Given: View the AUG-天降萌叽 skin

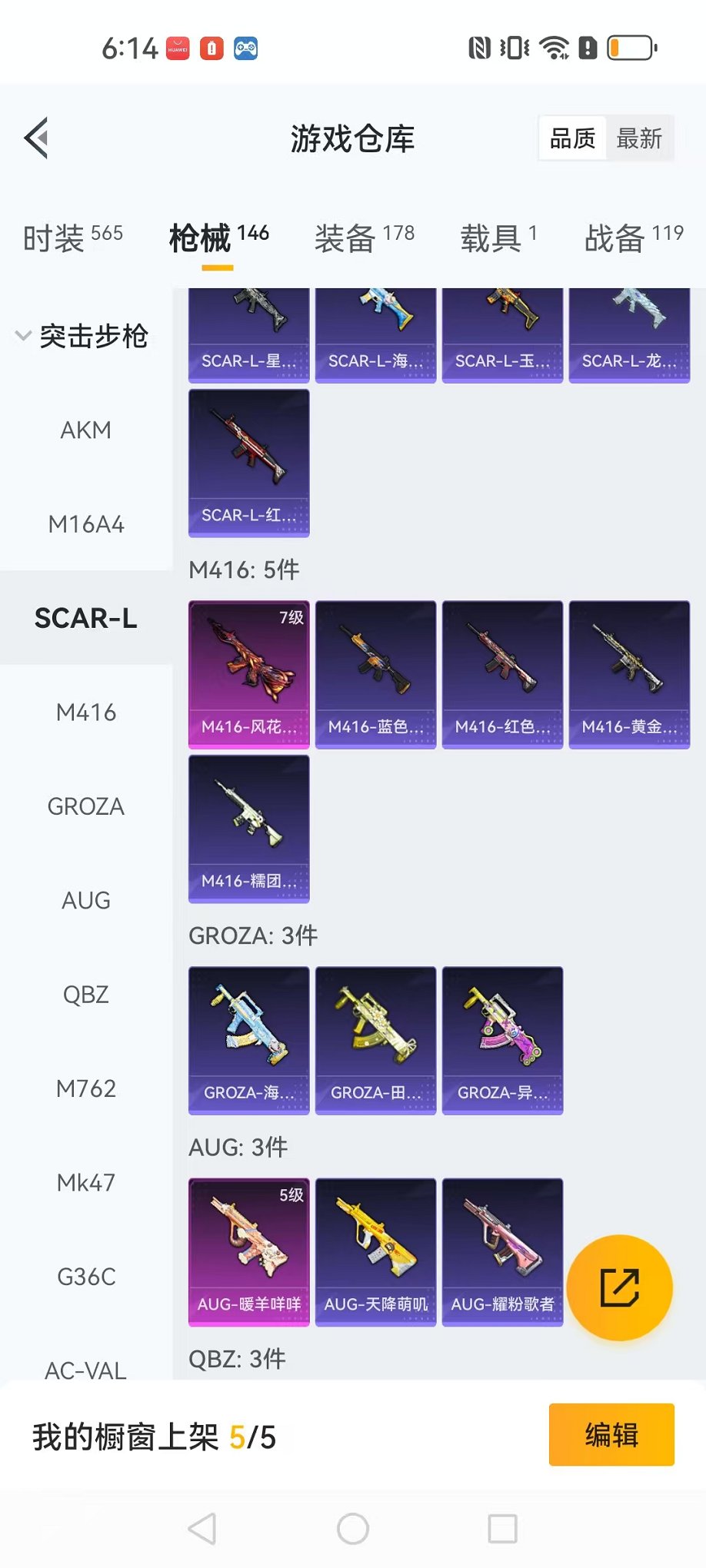Looking at the screenshot, I should 376,1251.
